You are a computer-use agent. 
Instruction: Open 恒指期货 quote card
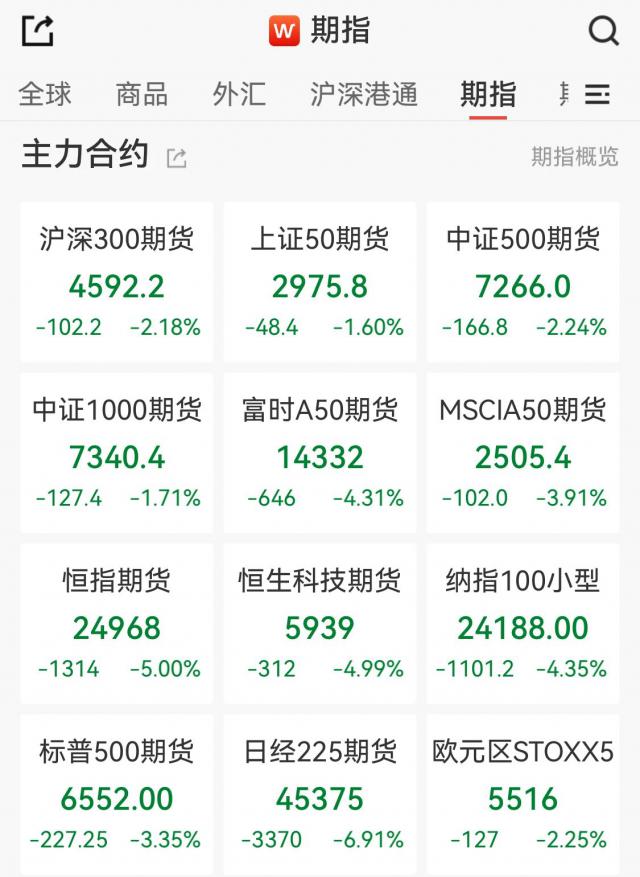coord(117,624)
